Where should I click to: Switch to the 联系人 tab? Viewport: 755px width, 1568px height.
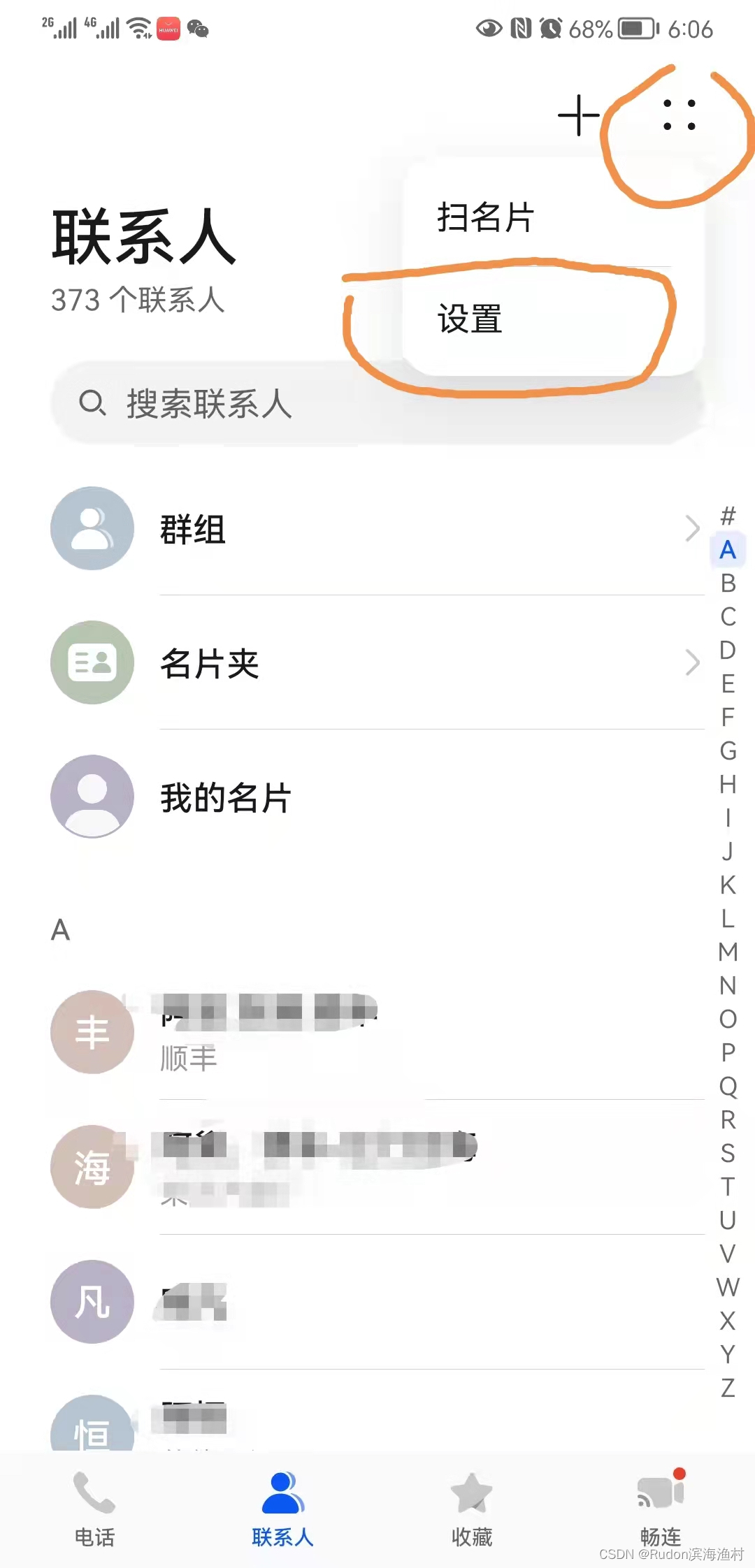282,1509
